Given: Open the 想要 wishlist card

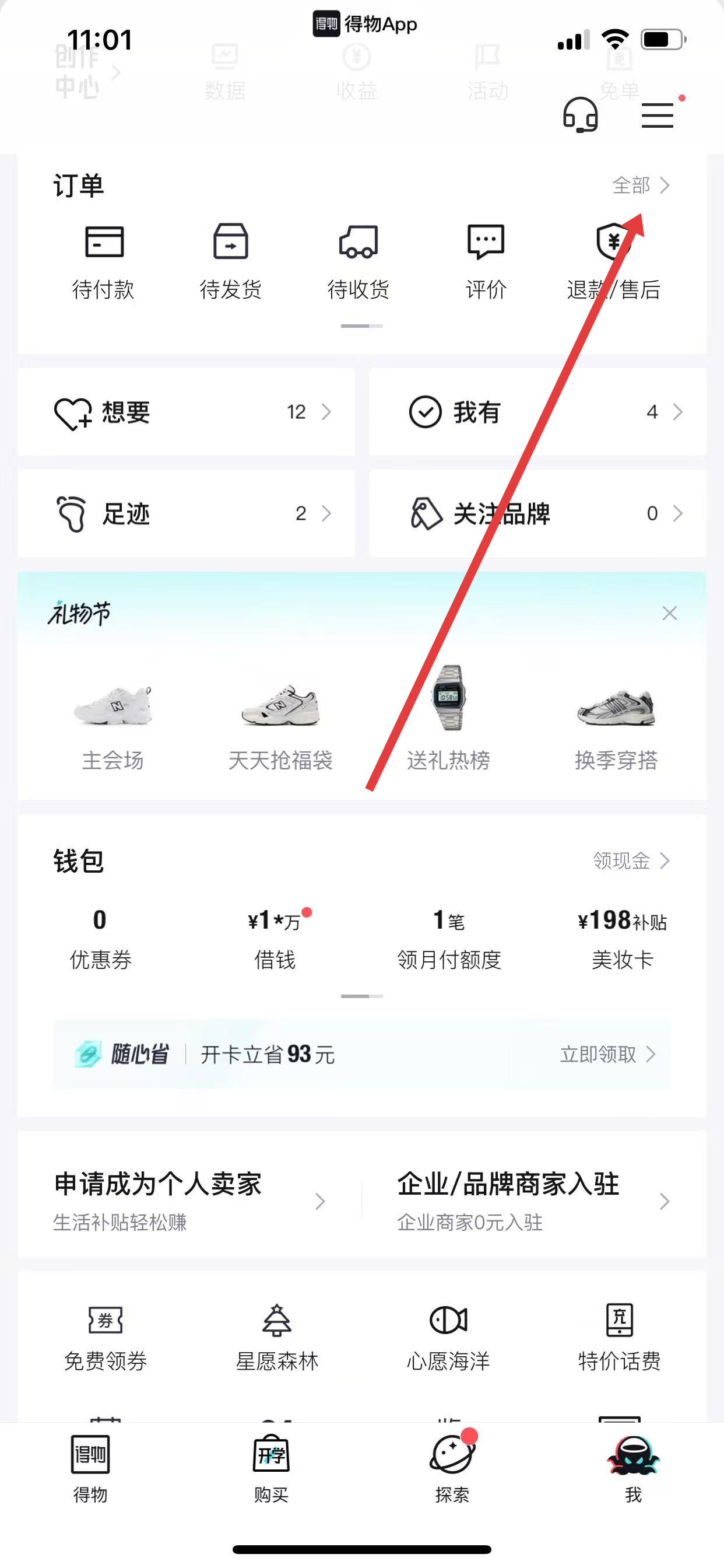Looking at the screenshot, I should pyautogui.click(x=186, y=412).
